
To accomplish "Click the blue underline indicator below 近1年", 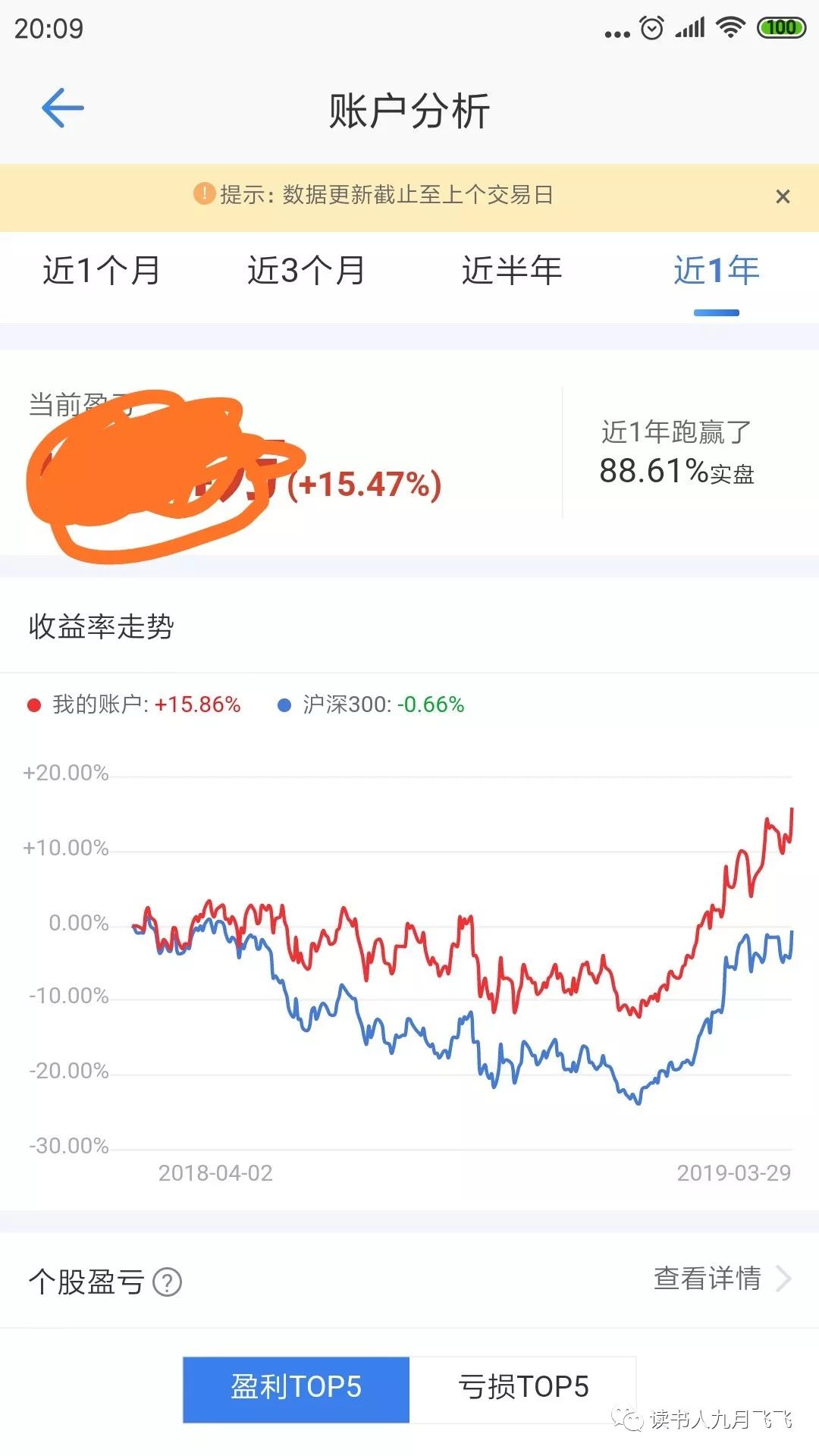I will (x=716, y=311).
